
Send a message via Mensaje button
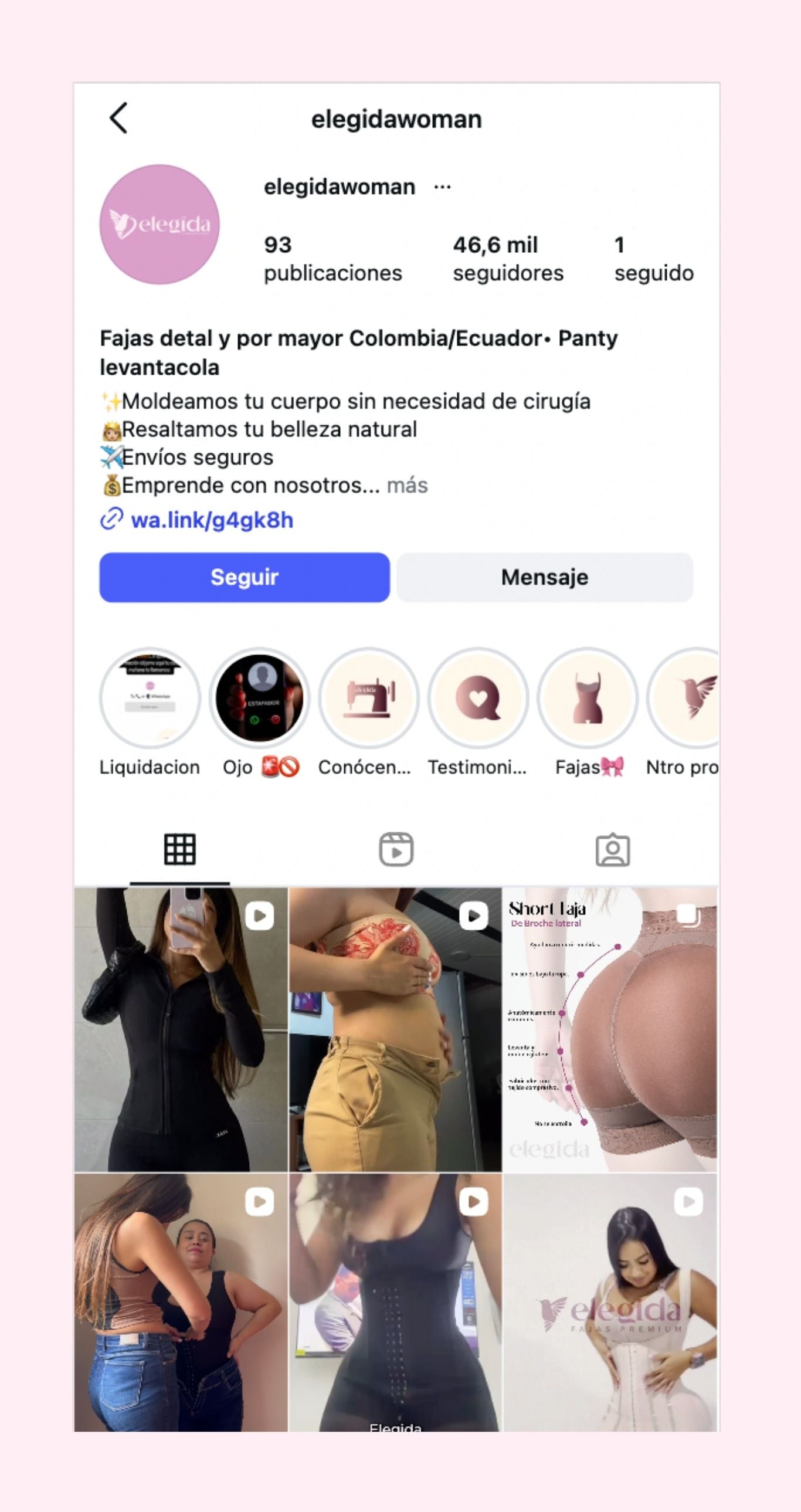click(x=545, y=578)
